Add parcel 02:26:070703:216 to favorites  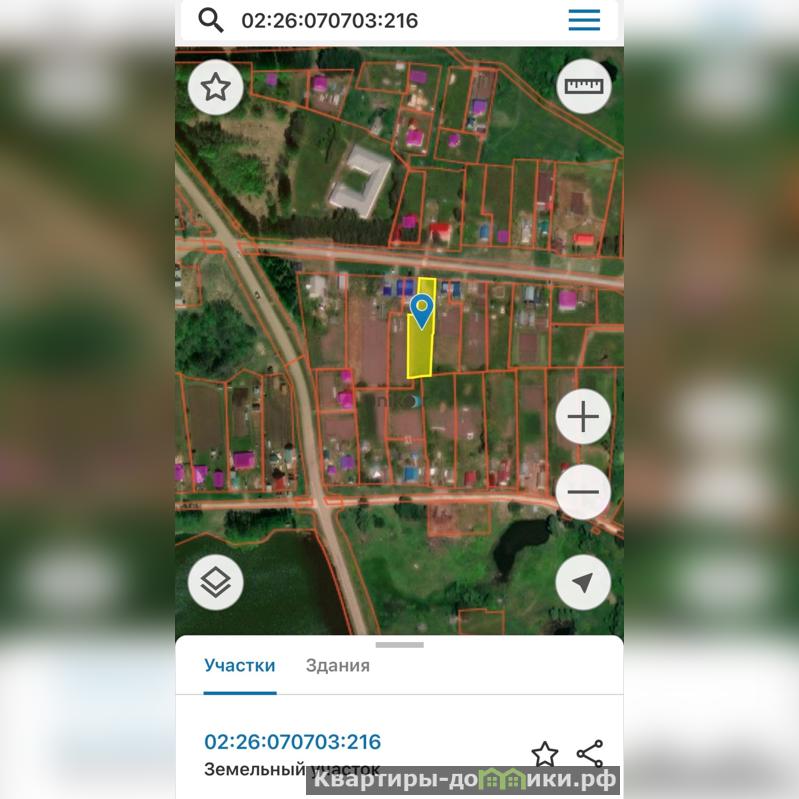[x=544, y=753]
